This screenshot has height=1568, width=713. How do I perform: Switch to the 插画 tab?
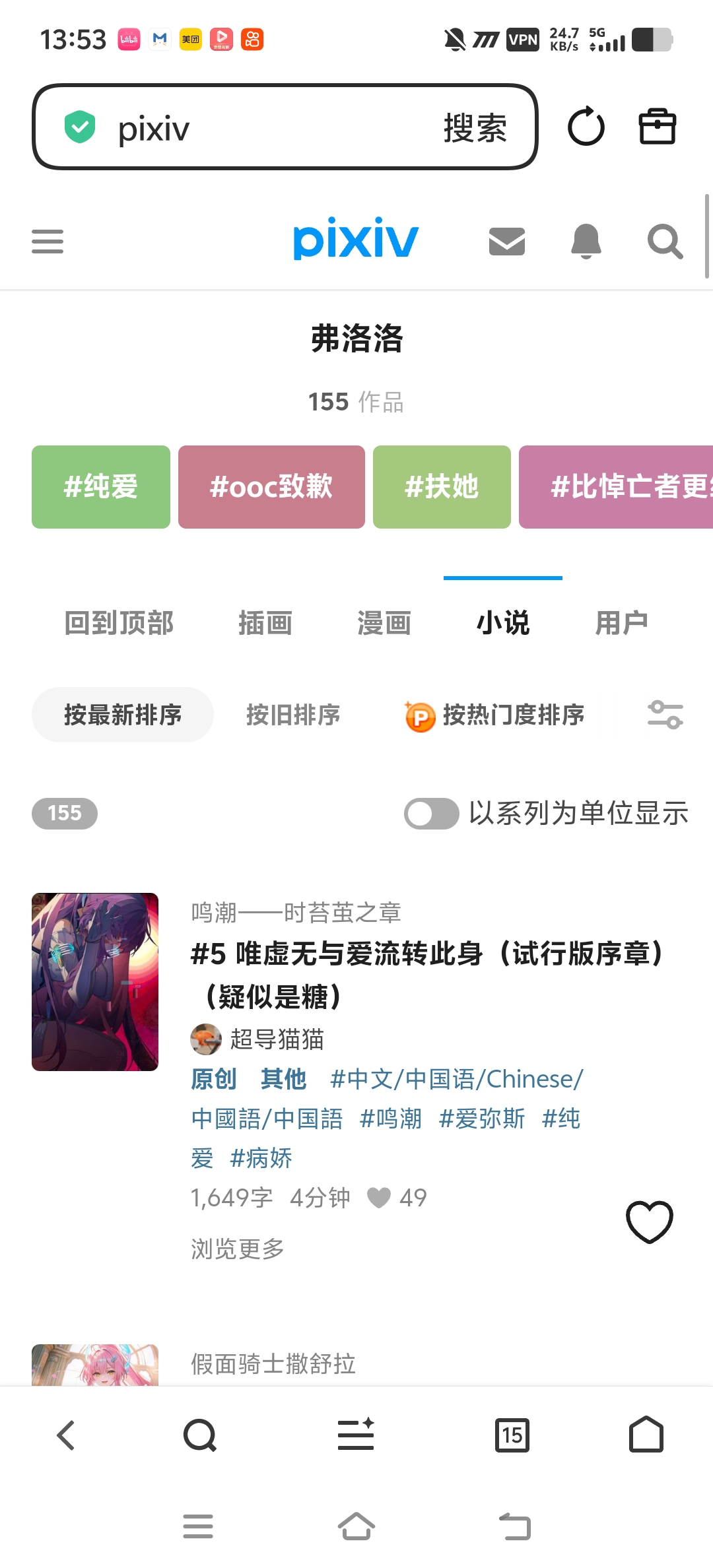point(265,623)
